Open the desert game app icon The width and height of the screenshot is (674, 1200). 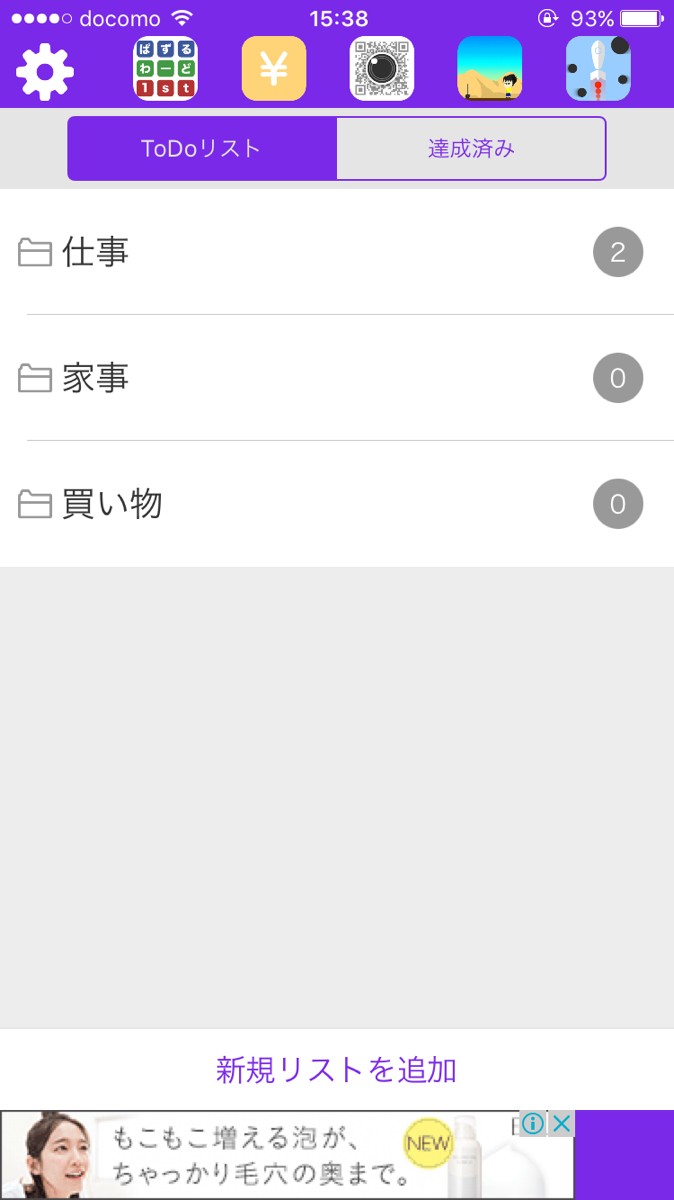pyautogui.click(x=490, y=69)
